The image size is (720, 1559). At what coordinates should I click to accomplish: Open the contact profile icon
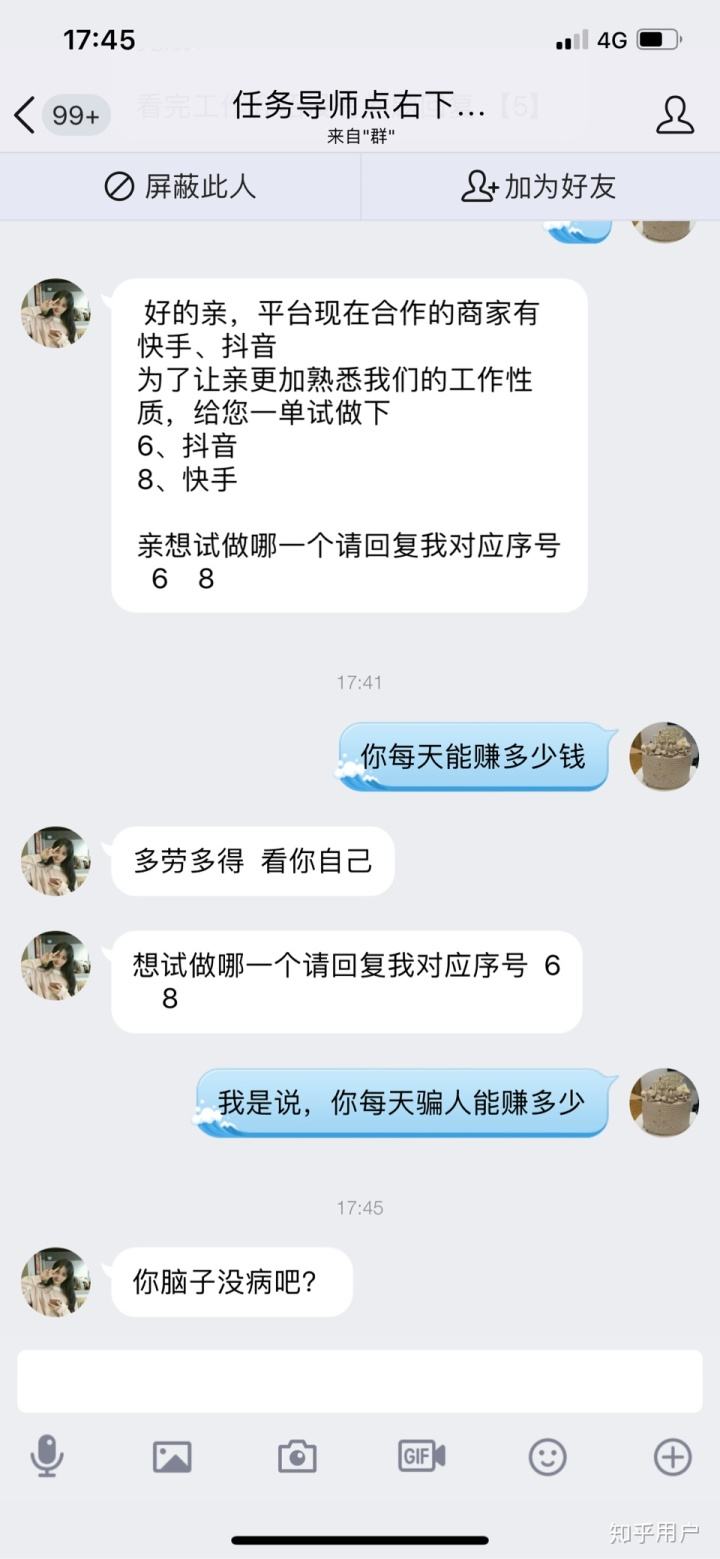[x=675, y=115]
